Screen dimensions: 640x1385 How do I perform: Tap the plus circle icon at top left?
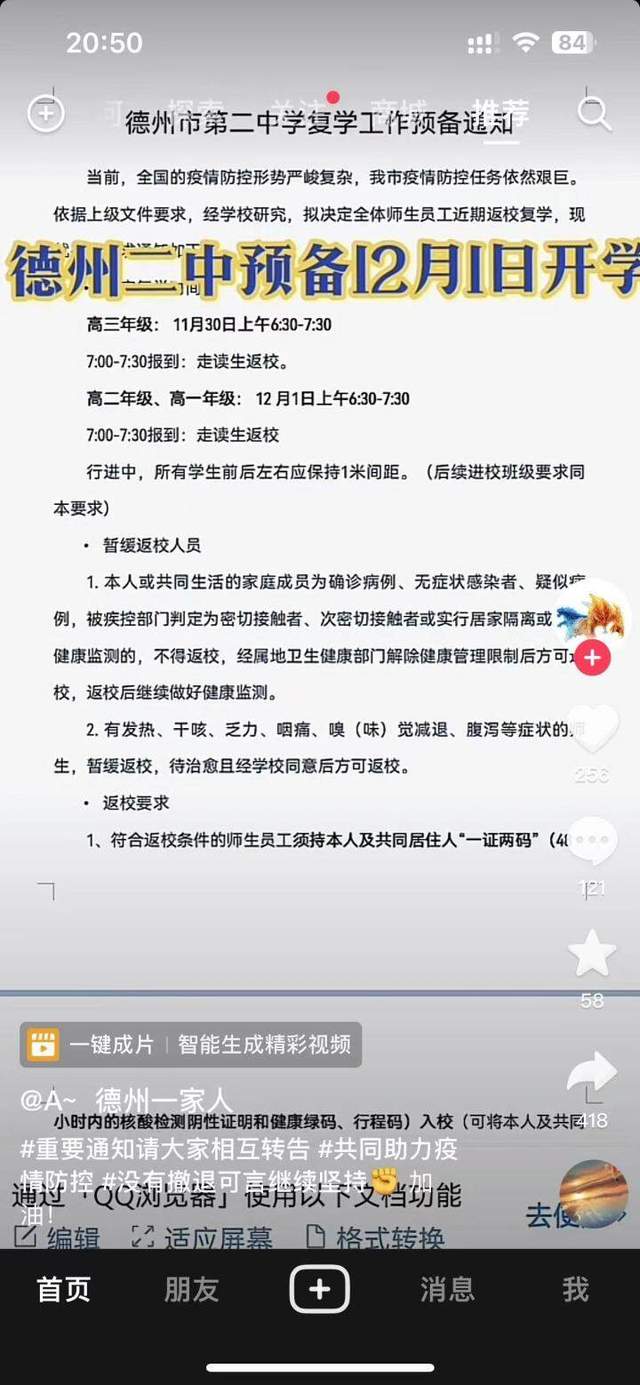pos(46,114)
